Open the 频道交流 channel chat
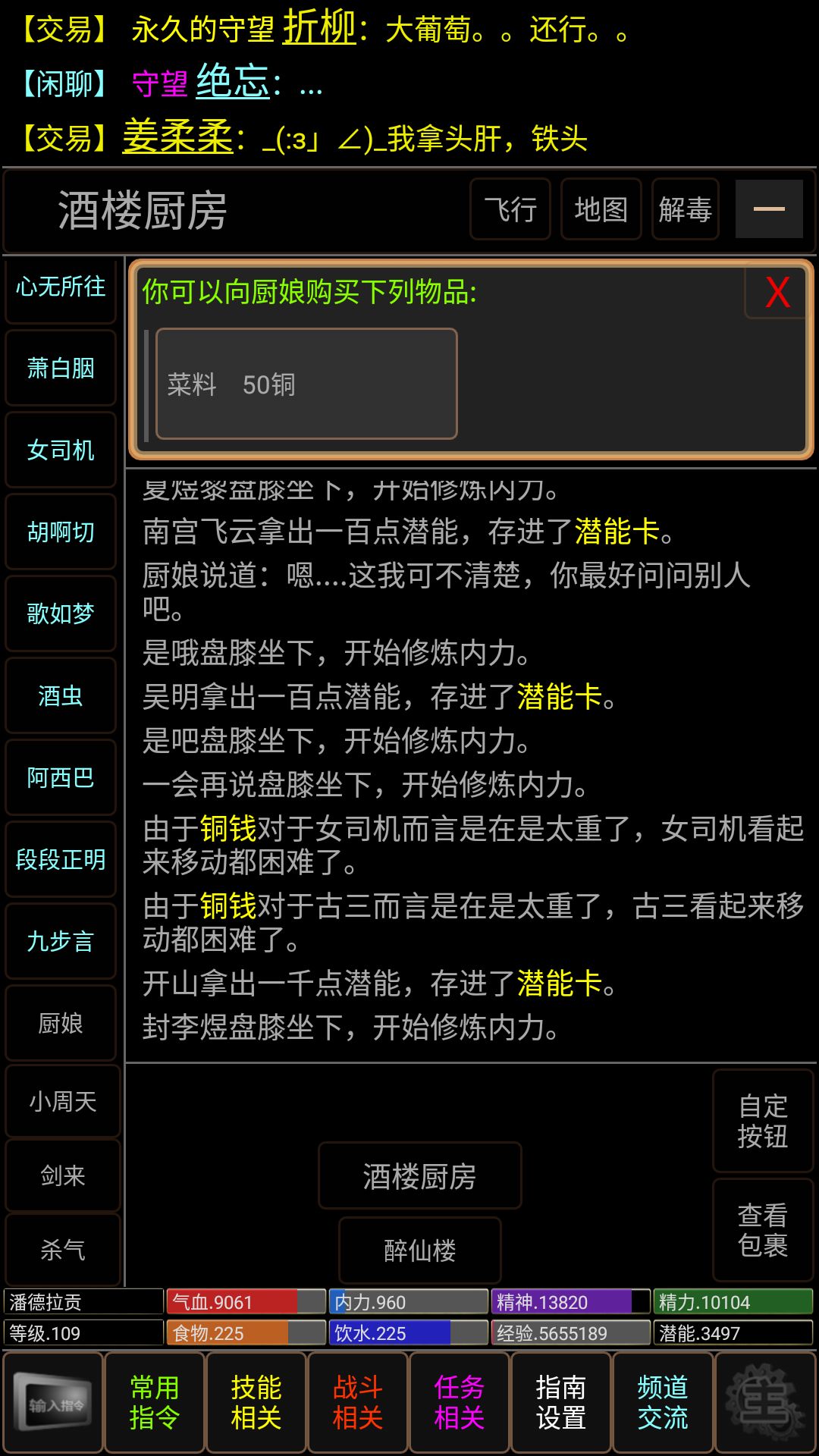 pyautogui.click(x=662, y=1401)
